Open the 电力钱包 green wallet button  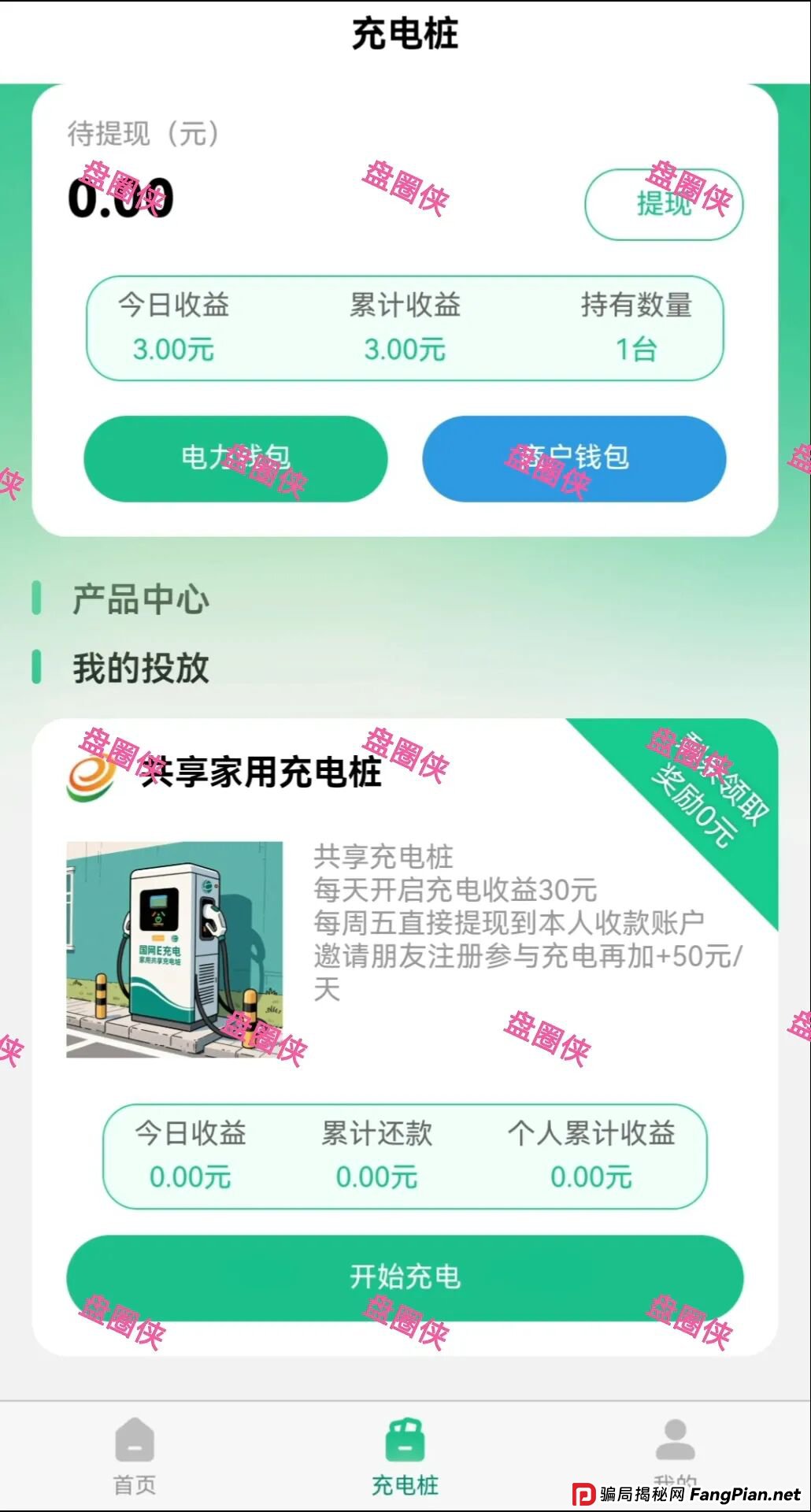(x=235, y=458)
